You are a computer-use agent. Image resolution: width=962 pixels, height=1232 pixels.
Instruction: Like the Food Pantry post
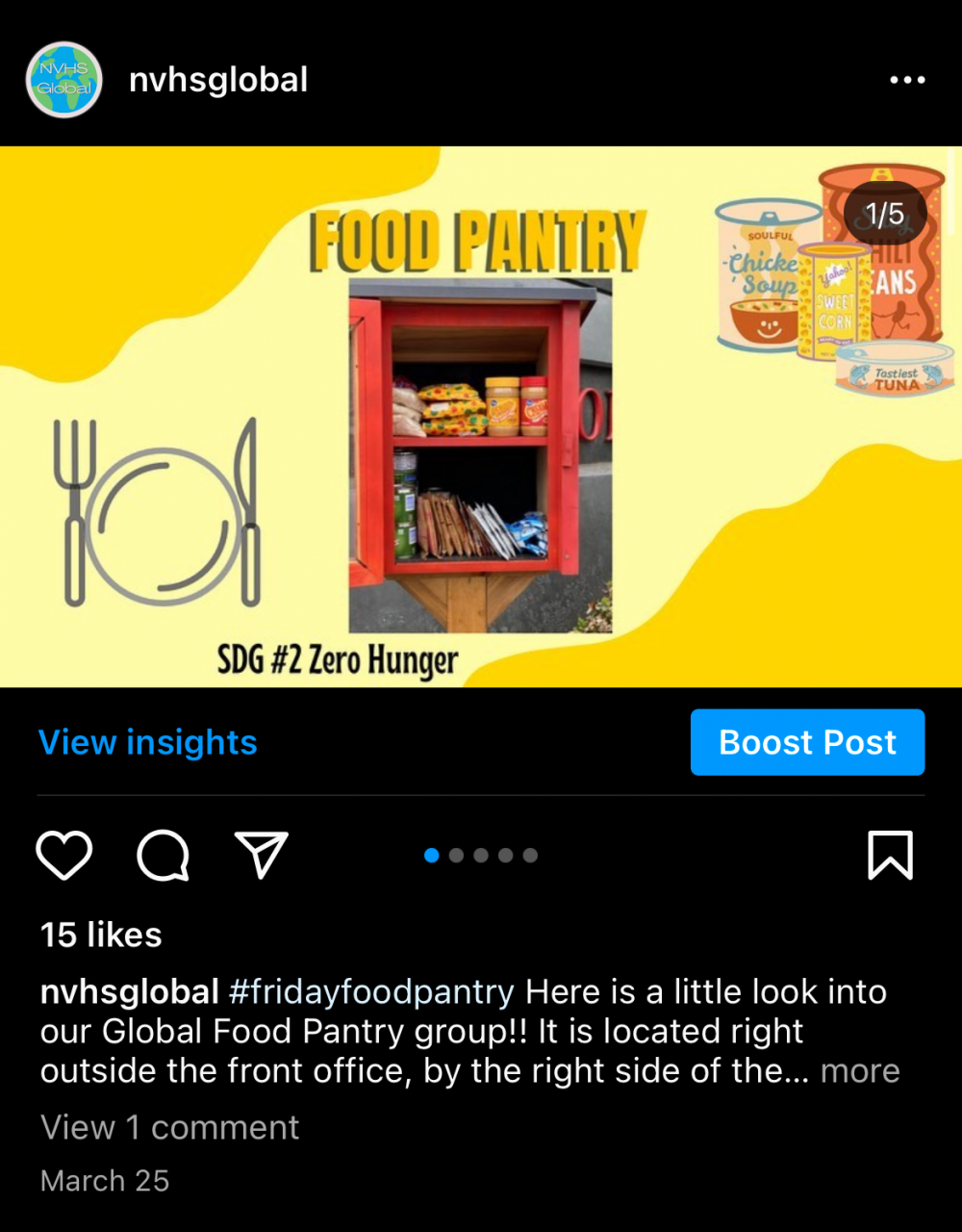pos(64,855)
